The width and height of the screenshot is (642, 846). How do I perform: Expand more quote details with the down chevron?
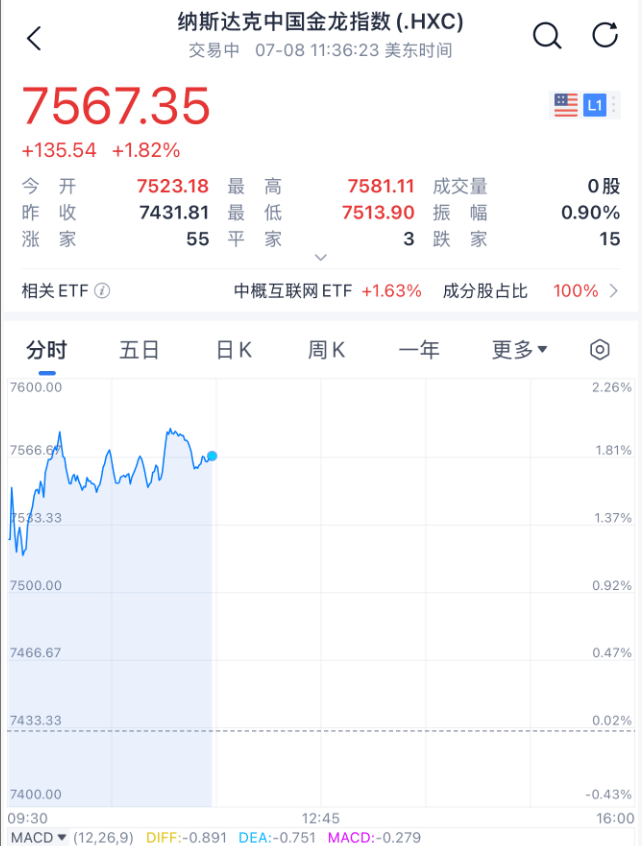pos(321,259)
